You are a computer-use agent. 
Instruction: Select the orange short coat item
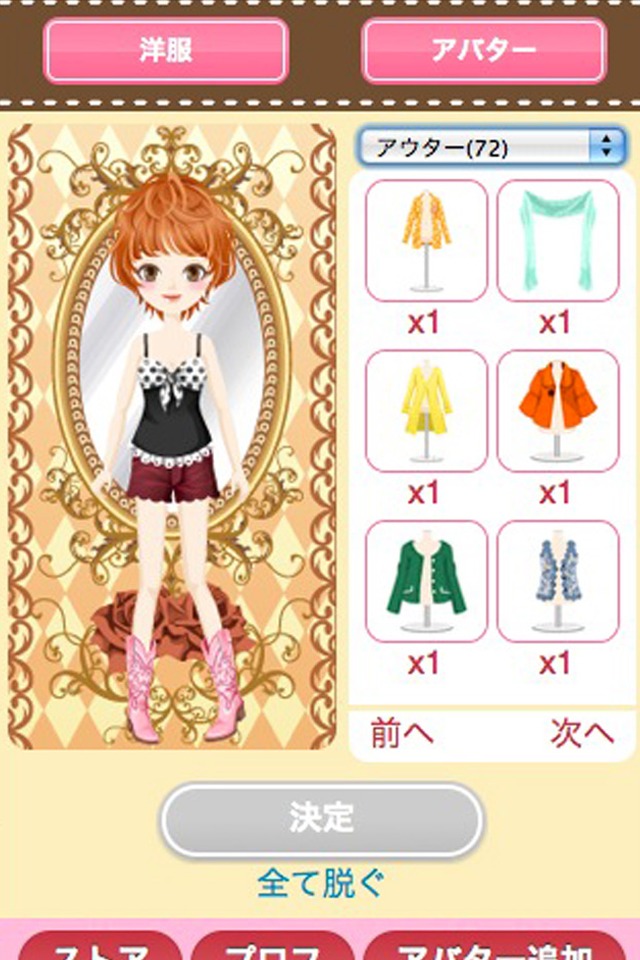(557, 411)
